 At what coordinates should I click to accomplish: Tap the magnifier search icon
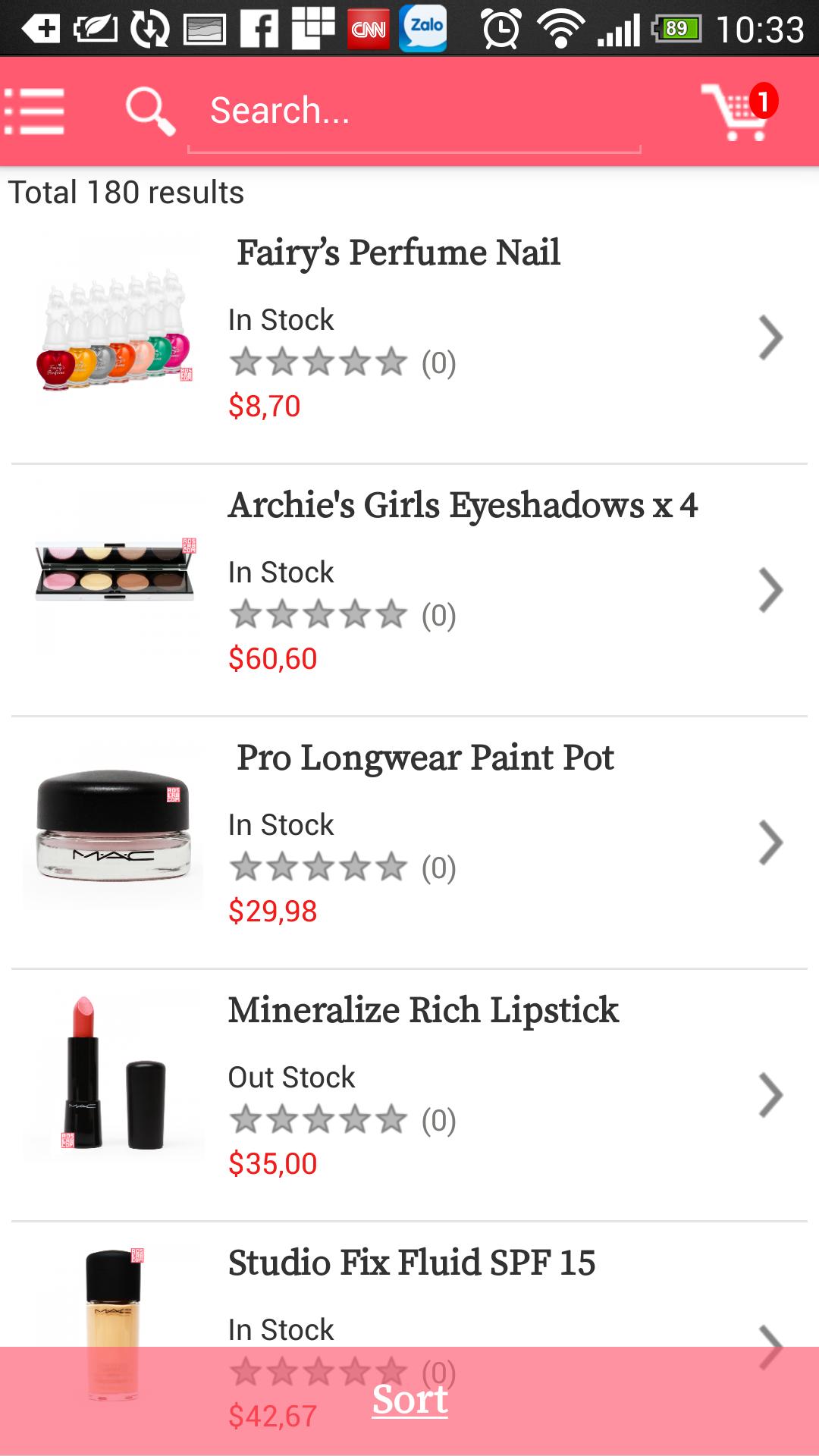coord(150,111)
